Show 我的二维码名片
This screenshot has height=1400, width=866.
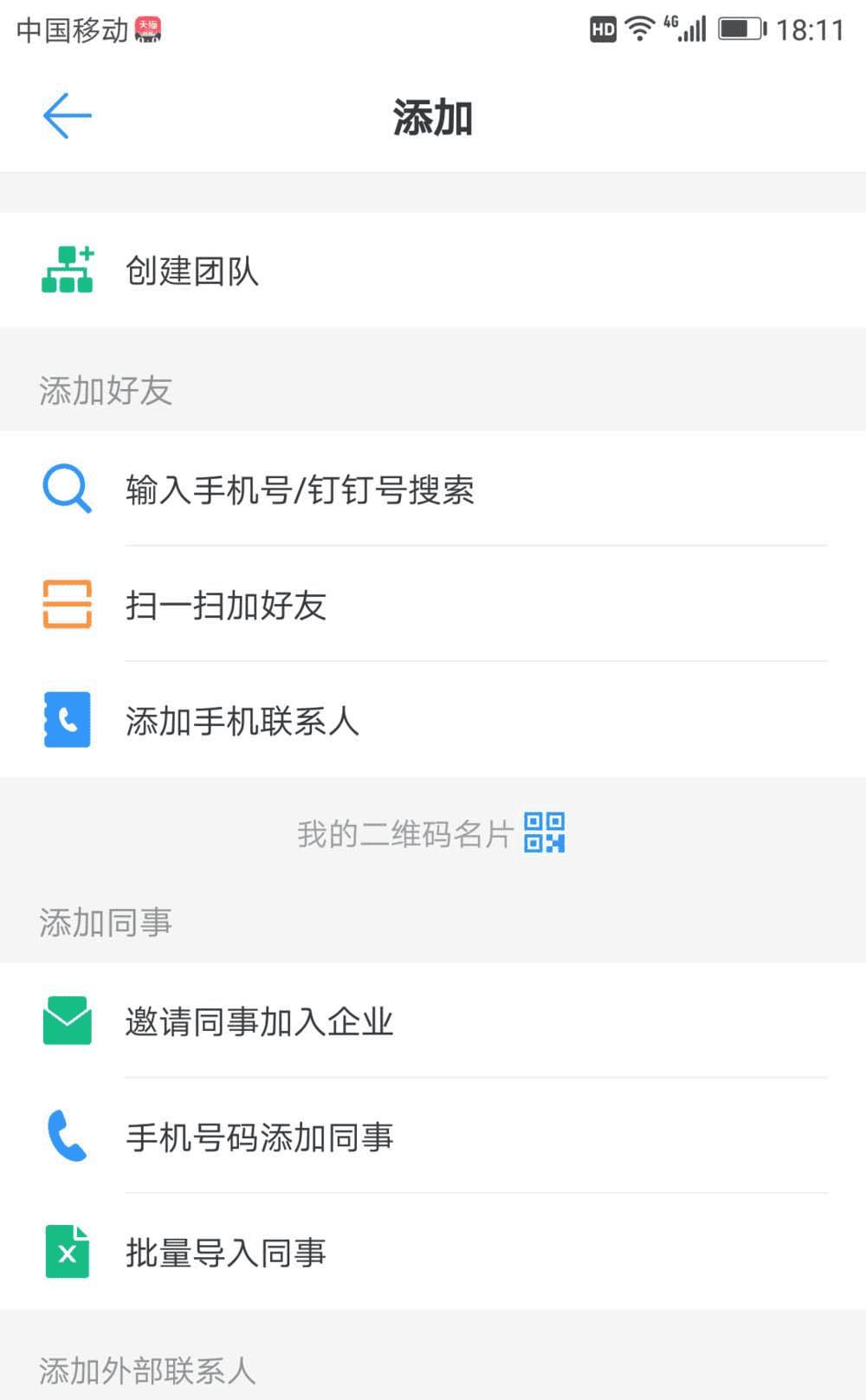(430, 833)
